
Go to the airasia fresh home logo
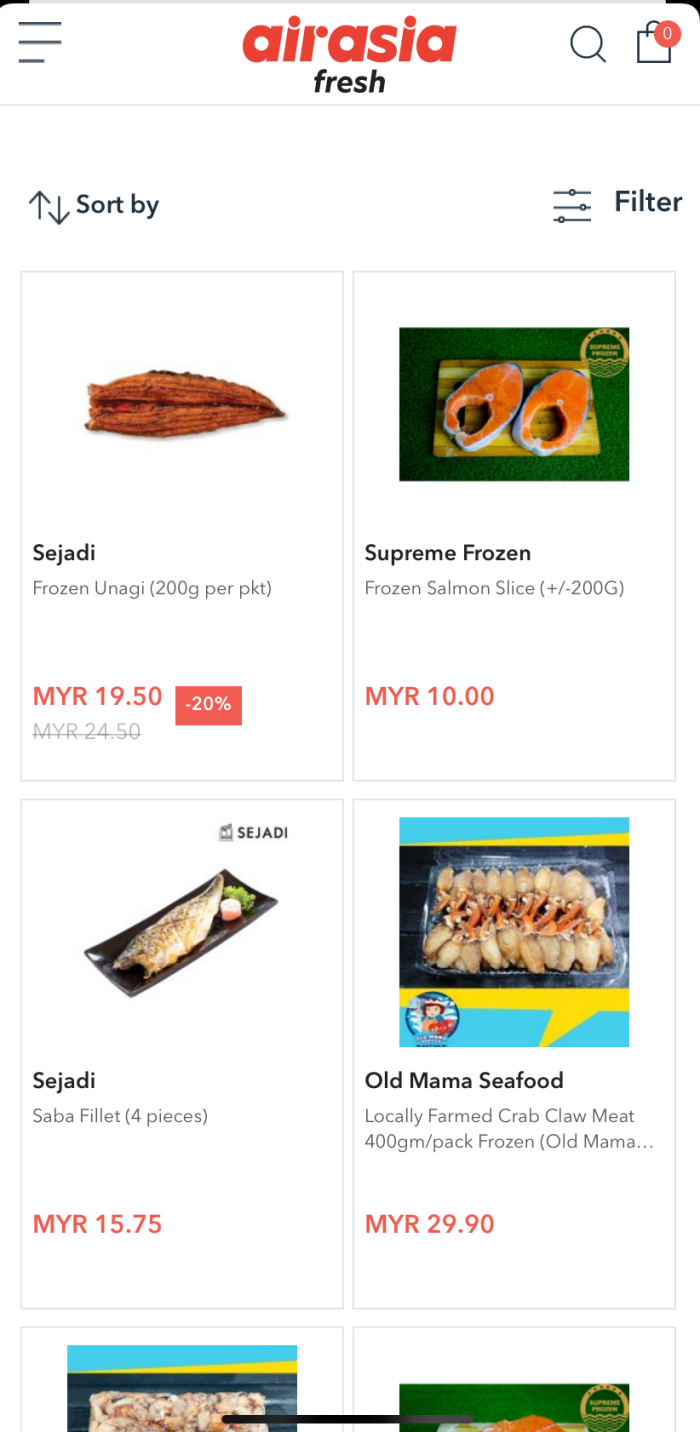click(x=349, y=55)
